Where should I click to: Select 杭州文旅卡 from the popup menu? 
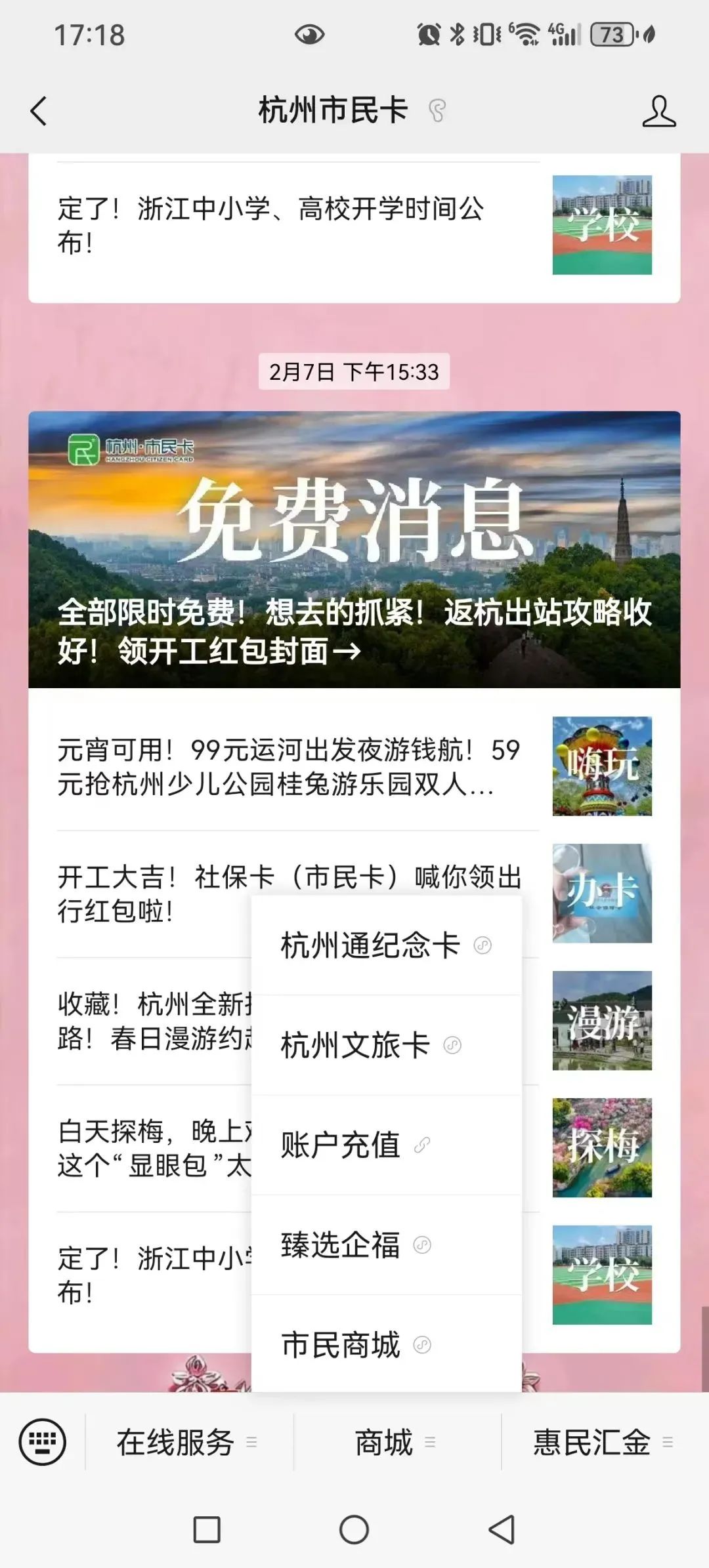pyautogui.click(x=354, y=1044)
